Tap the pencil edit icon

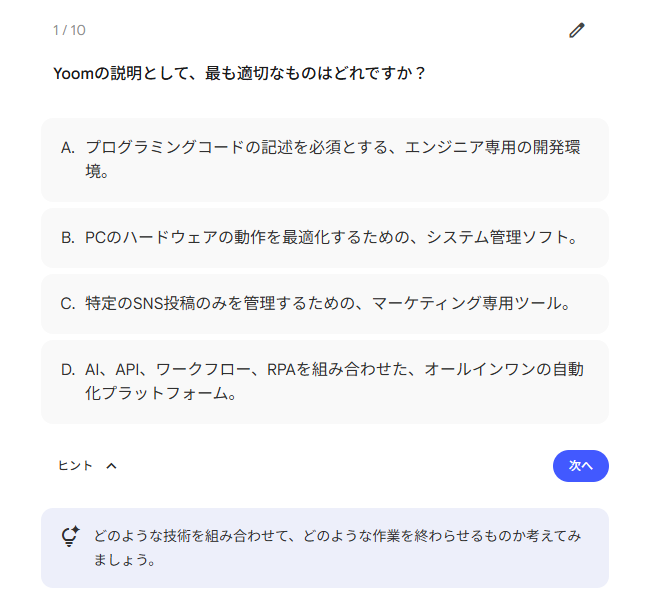click(x=576, y=30)
